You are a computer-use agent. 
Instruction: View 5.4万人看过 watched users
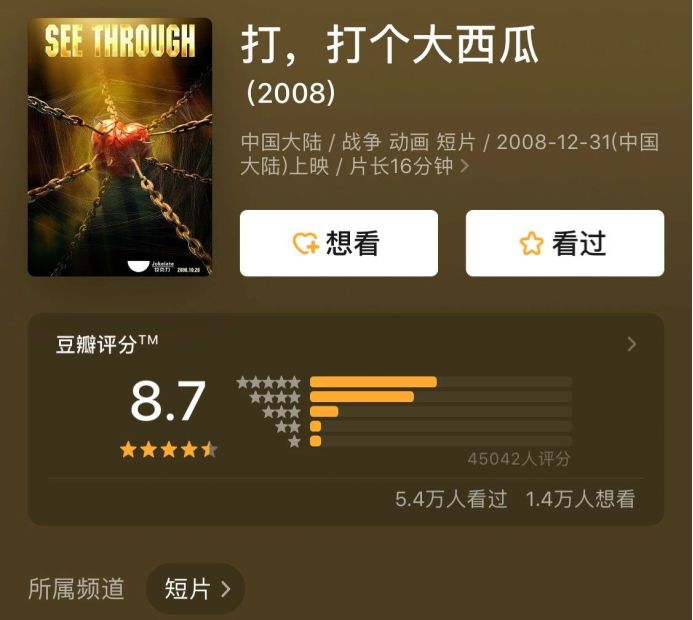[451, 499]
